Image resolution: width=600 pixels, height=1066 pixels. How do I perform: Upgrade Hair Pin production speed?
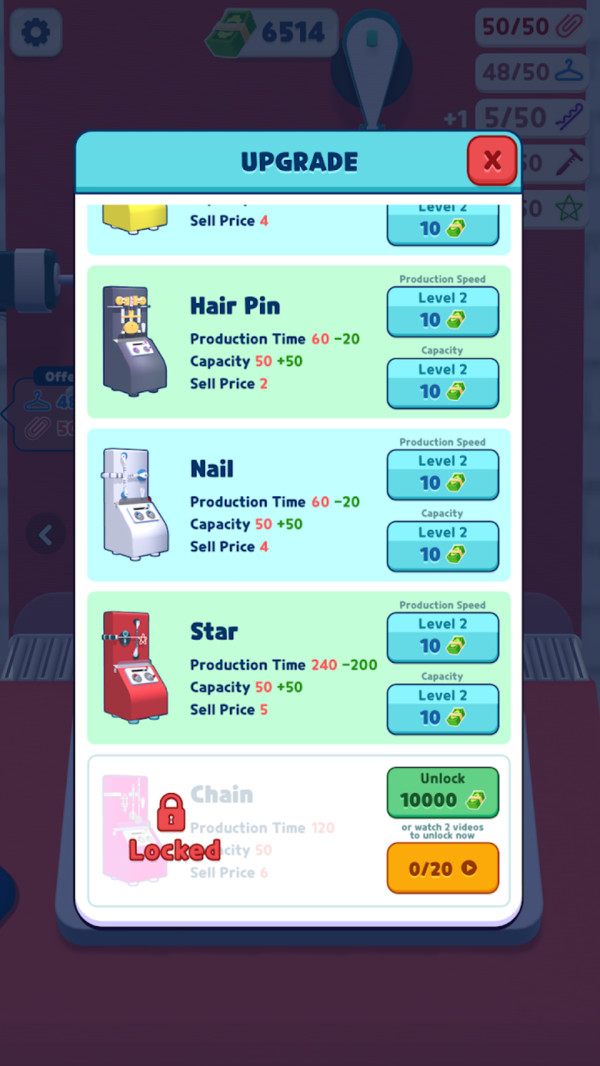442,311
